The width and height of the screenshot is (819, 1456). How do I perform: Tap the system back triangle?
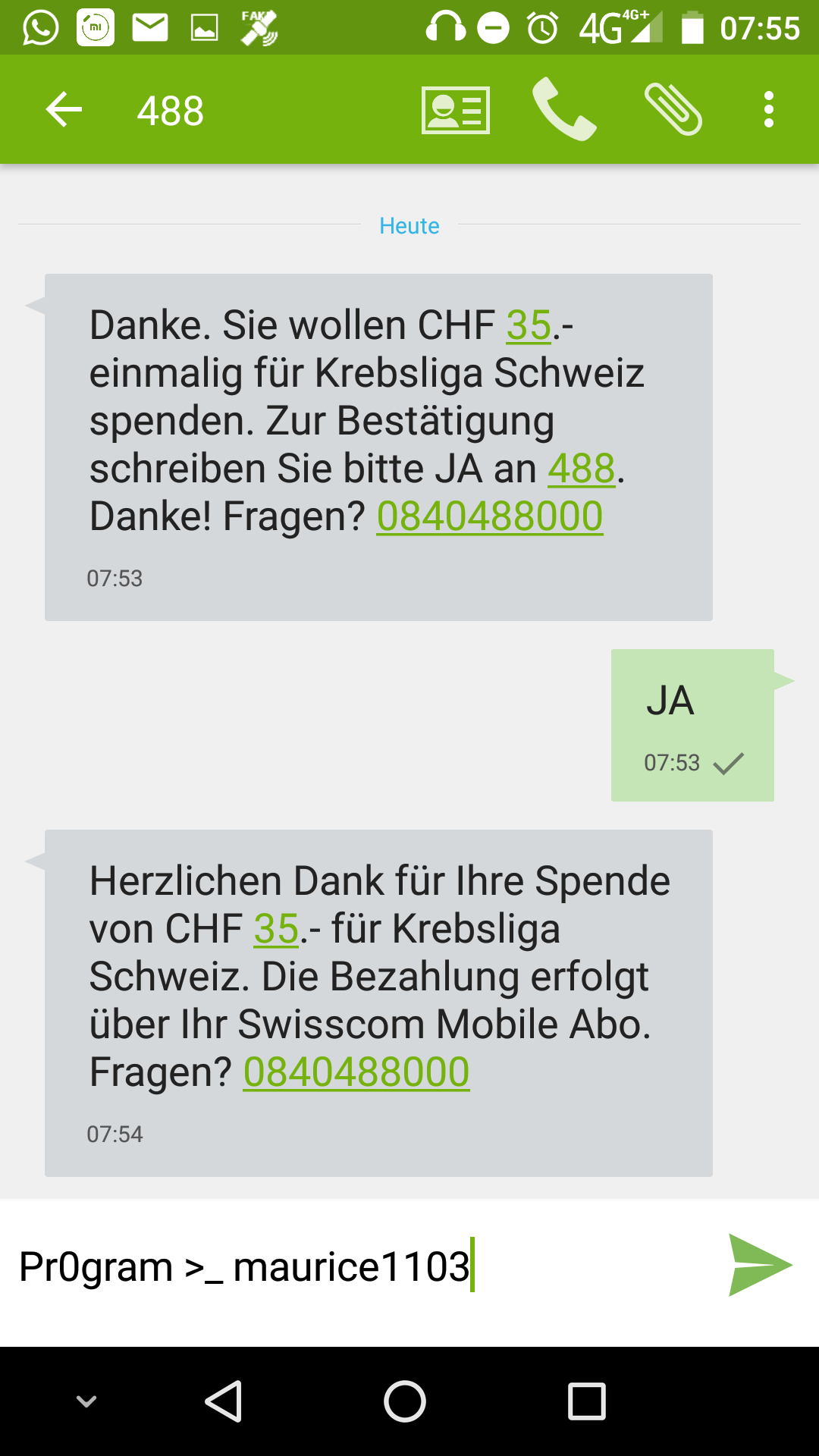click(224, 1401)
